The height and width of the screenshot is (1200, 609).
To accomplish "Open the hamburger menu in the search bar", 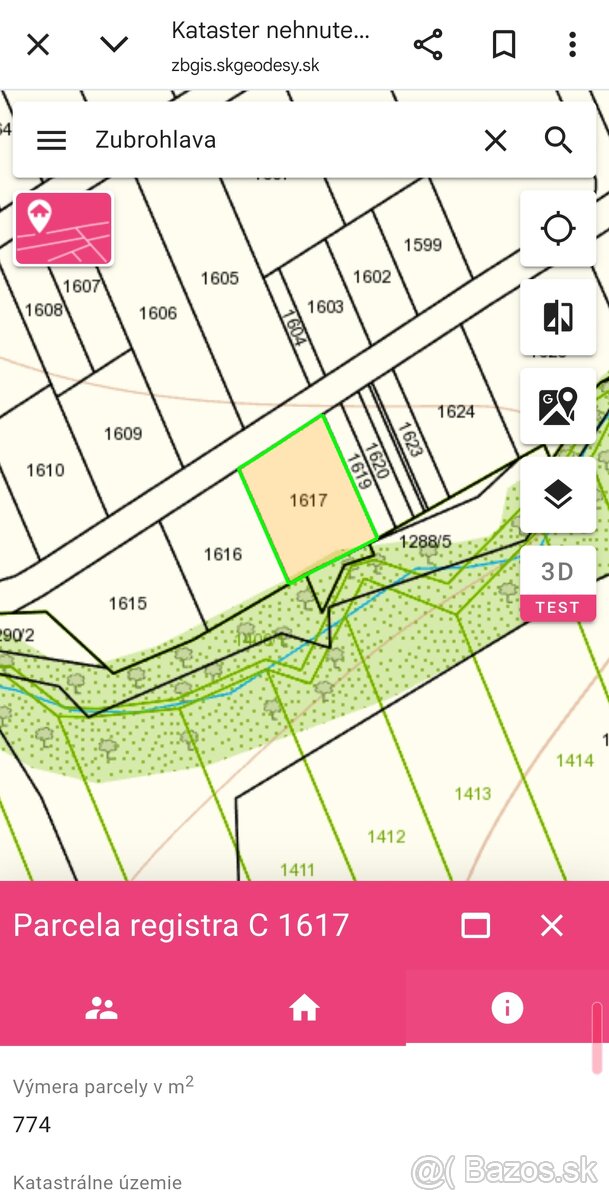I will pyautogui.click(x=51, y=140).
